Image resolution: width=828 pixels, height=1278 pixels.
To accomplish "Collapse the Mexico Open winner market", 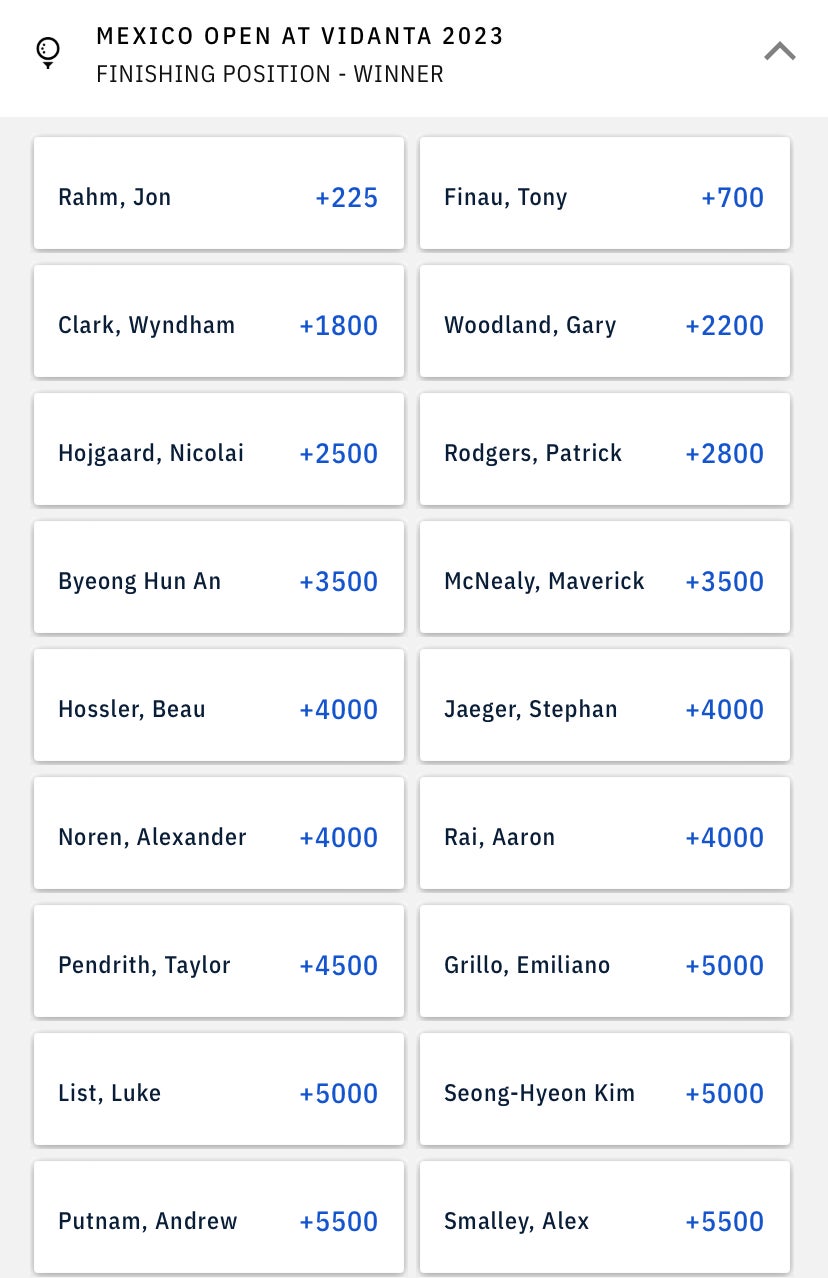I will coord(779,51).
